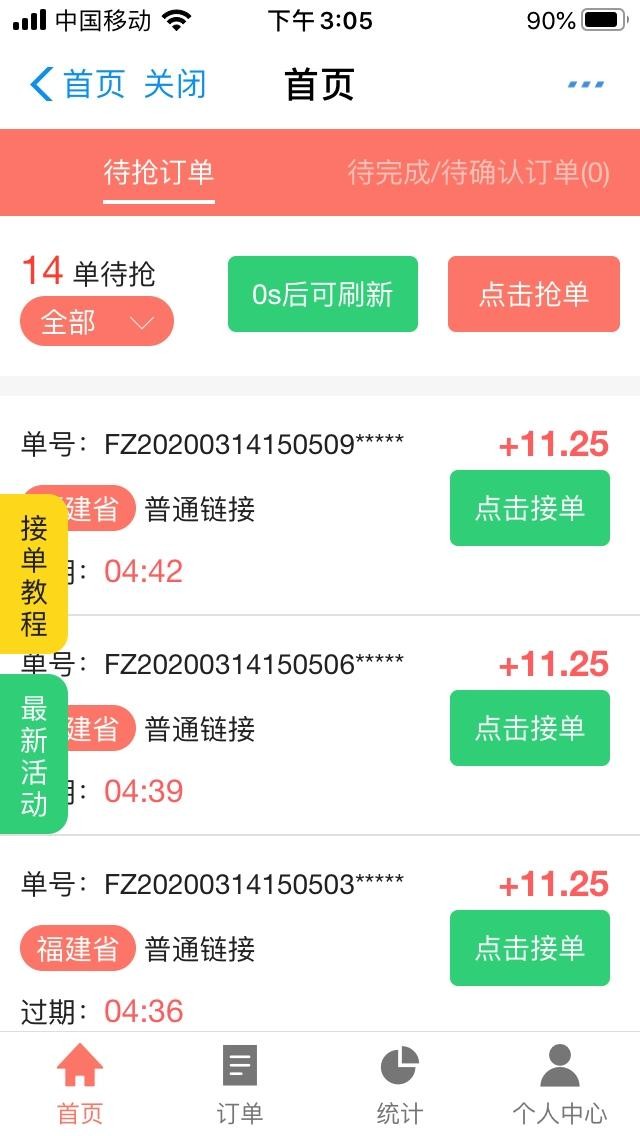Image resolution: width=640 pixels, height=1136 pixels.
Task: Accept order FZ20200314150503 with 点击接单
Action: point(529,948)
